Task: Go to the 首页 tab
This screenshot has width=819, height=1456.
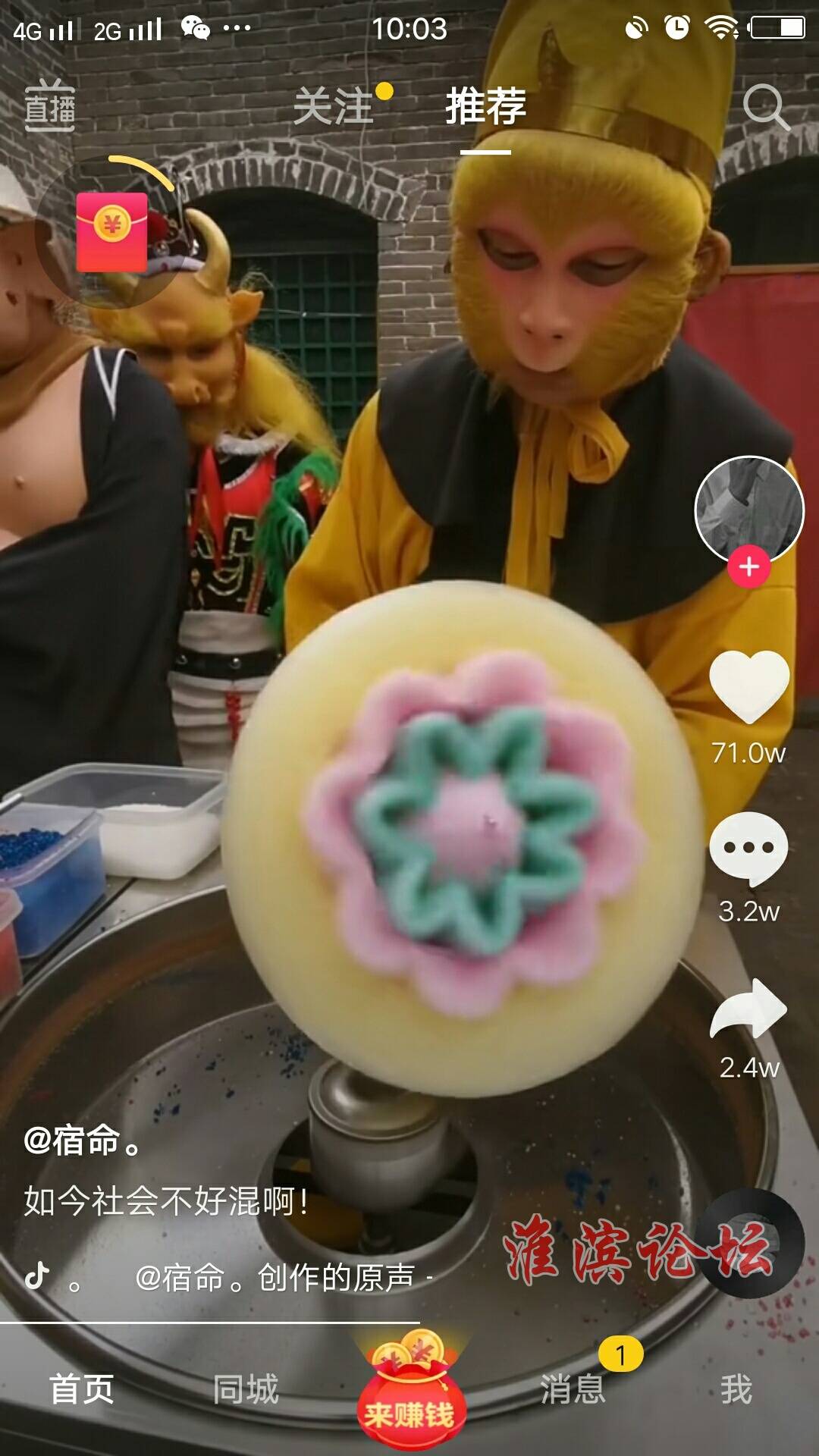Action: [x=82, y=1389]
